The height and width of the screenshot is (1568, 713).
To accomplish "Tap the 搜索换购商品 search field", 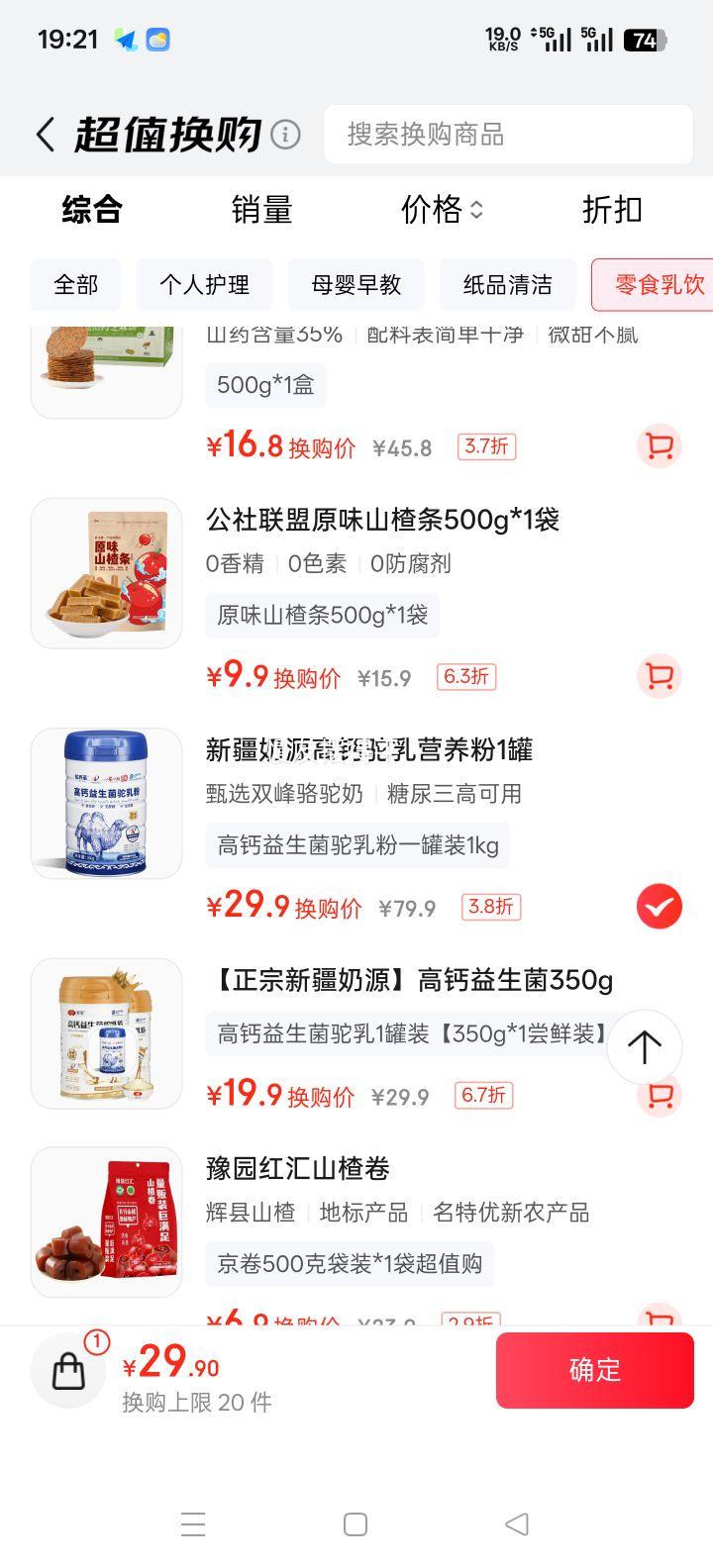I will 508,135.
